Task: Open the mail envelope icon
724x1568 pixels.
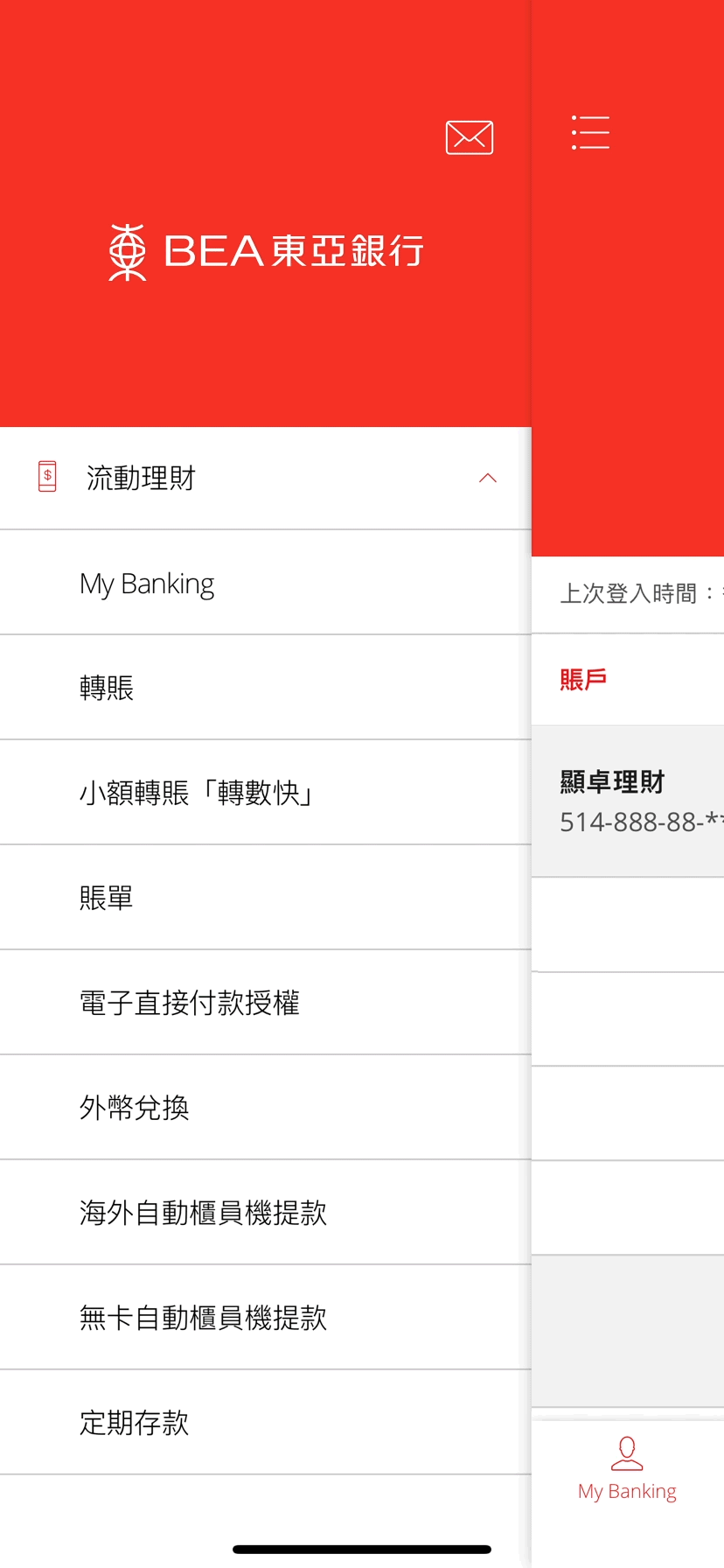Action: pyautogui.click(x=470, y=137)
